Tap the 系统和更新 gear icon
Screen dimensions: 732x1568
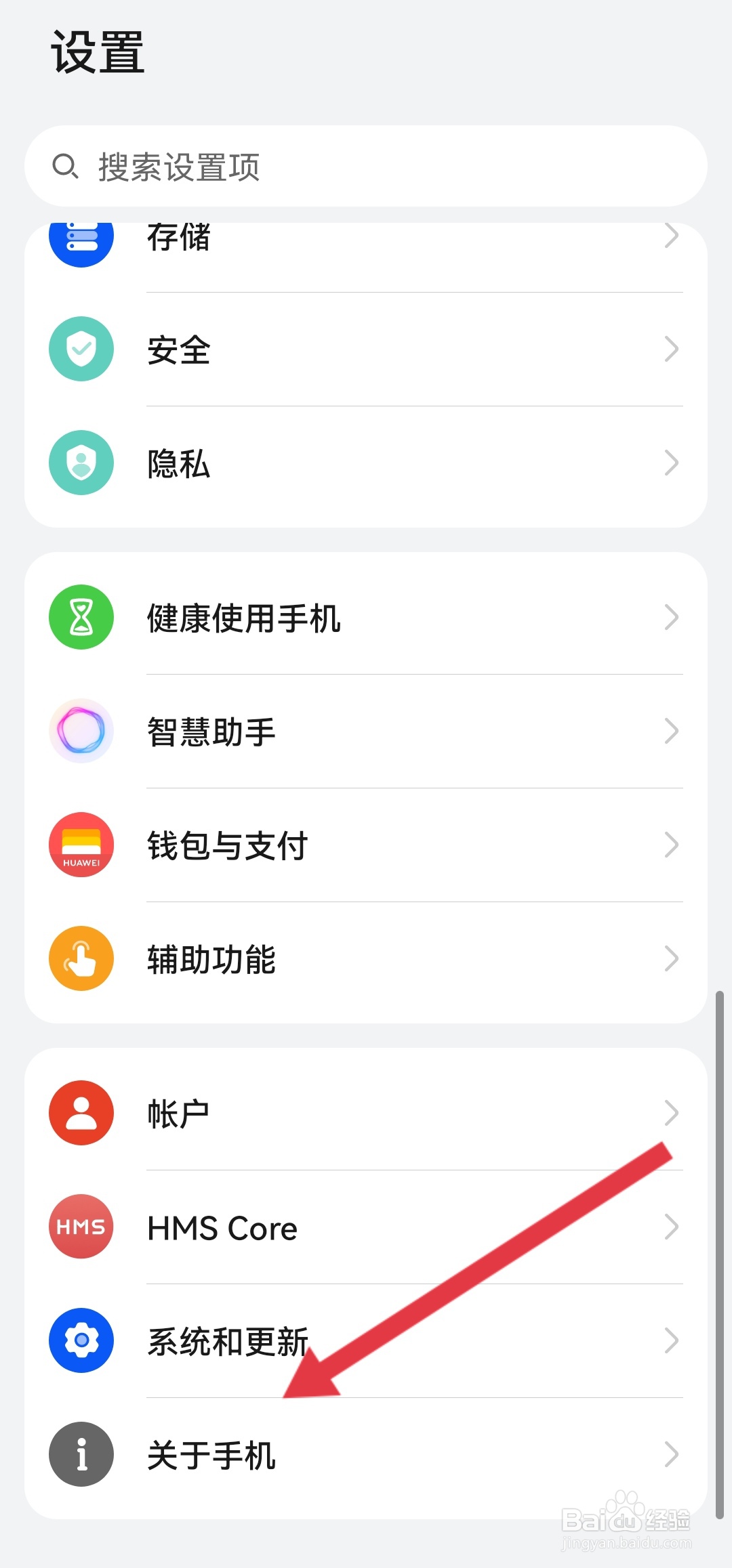[81, 1340]
